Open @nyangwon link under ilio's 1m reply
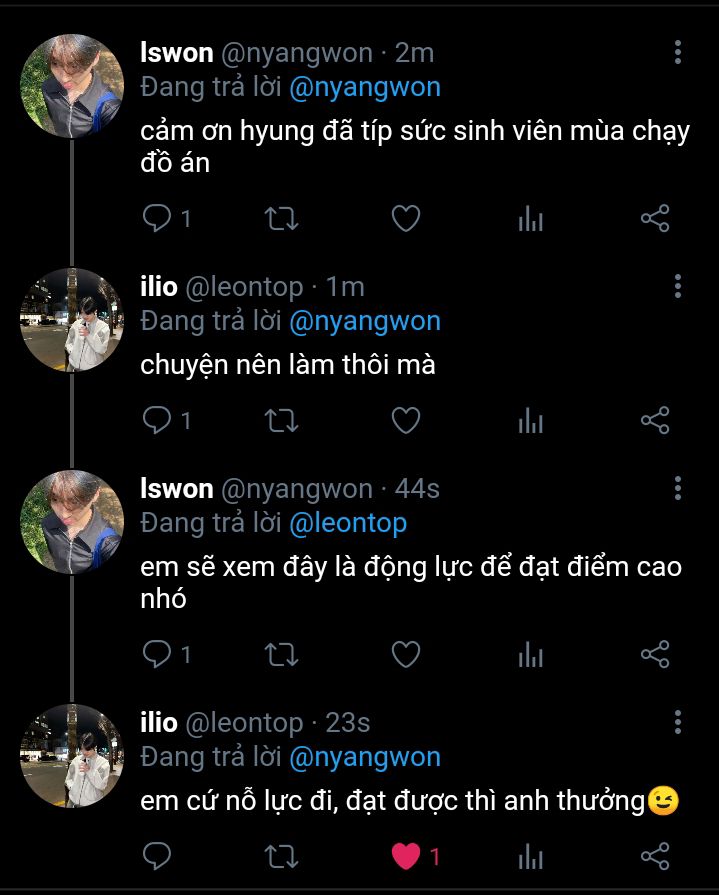 point(364,321)
